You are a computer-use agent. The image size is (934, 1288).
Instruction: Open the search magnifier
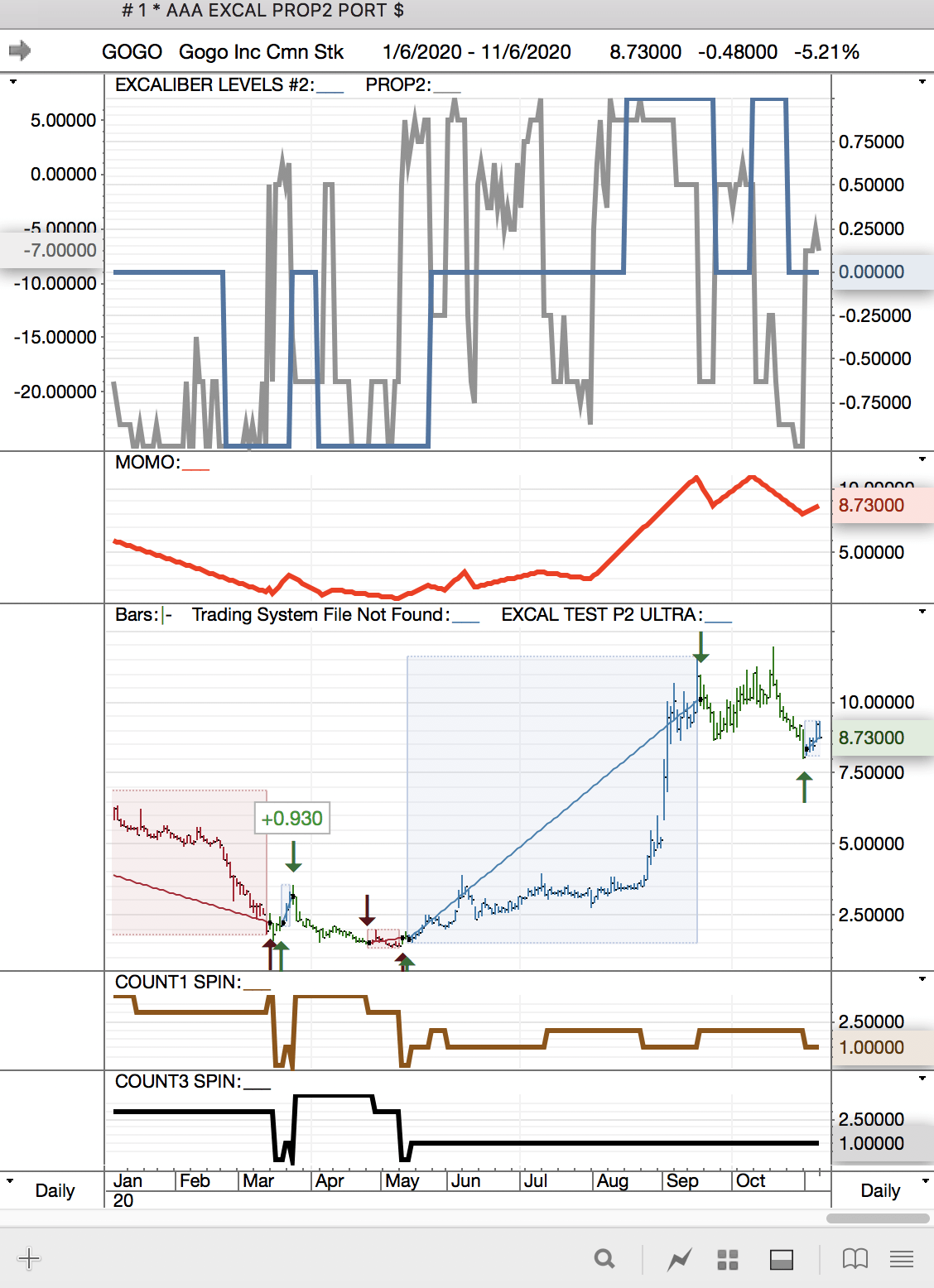(x=605, y=1259)
